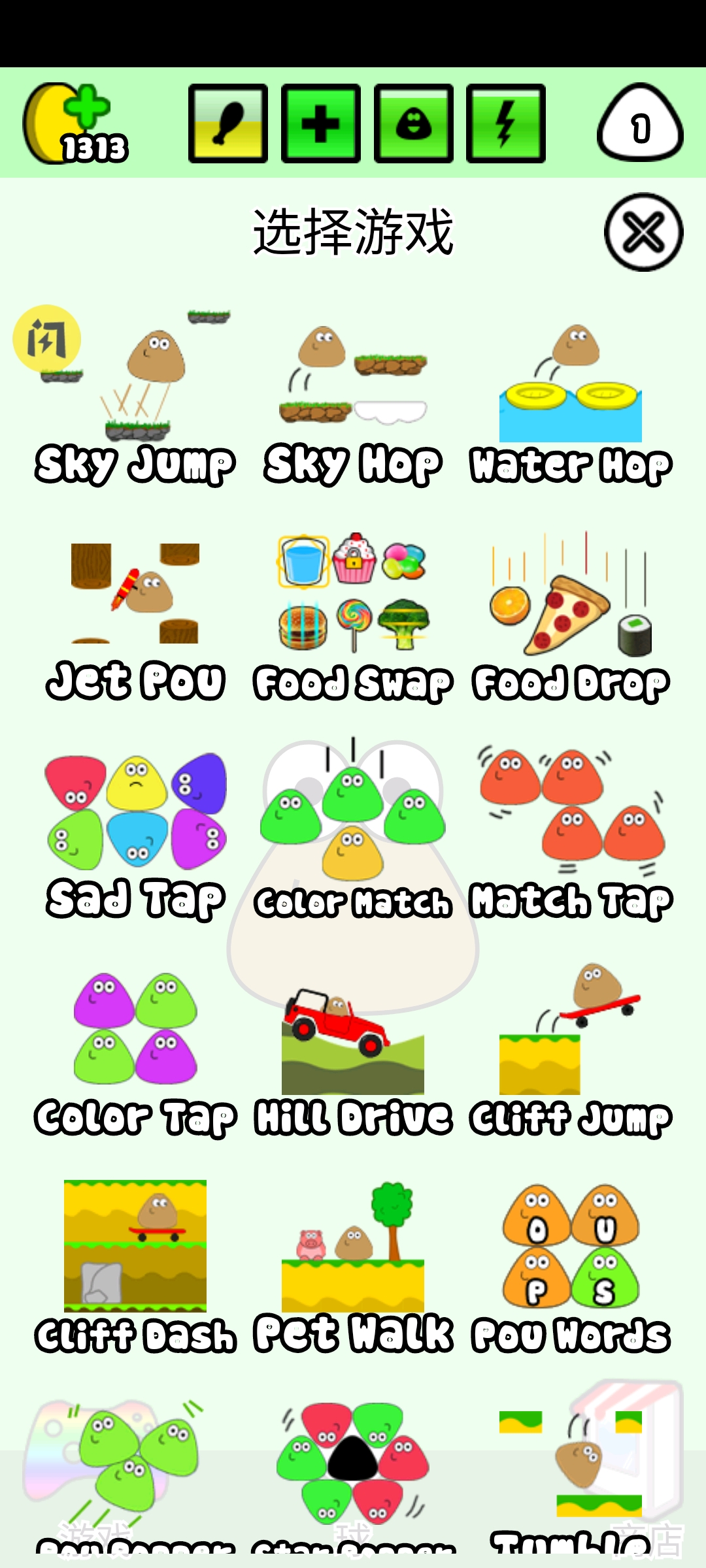
Task: Open the health status indicator
Action: click(x=320, y=123)
